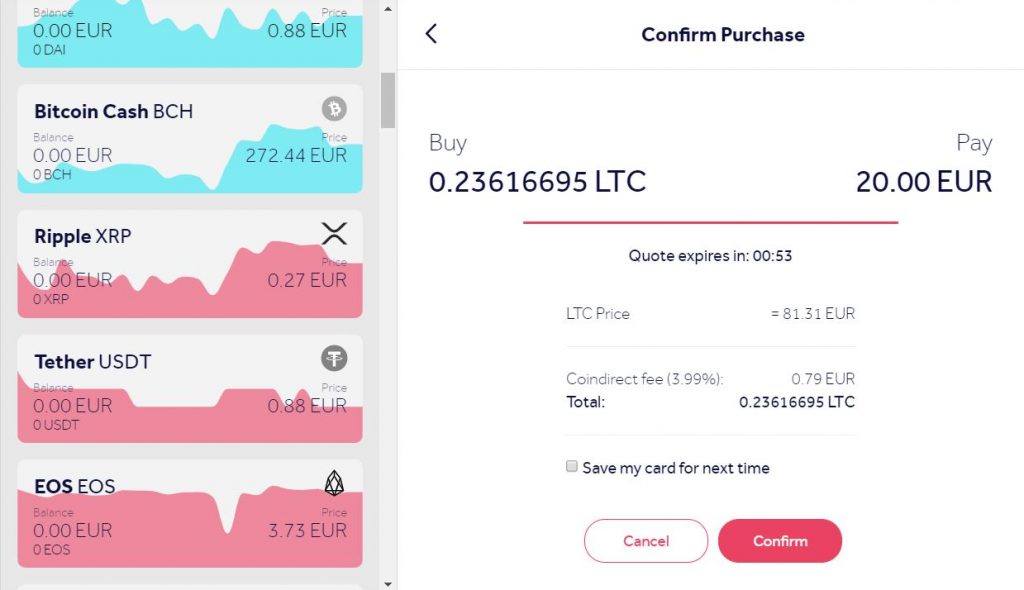This screenshot has height=590, width=1024.
Task: Cancel the purchase
Action: click(x=646, y=541)
